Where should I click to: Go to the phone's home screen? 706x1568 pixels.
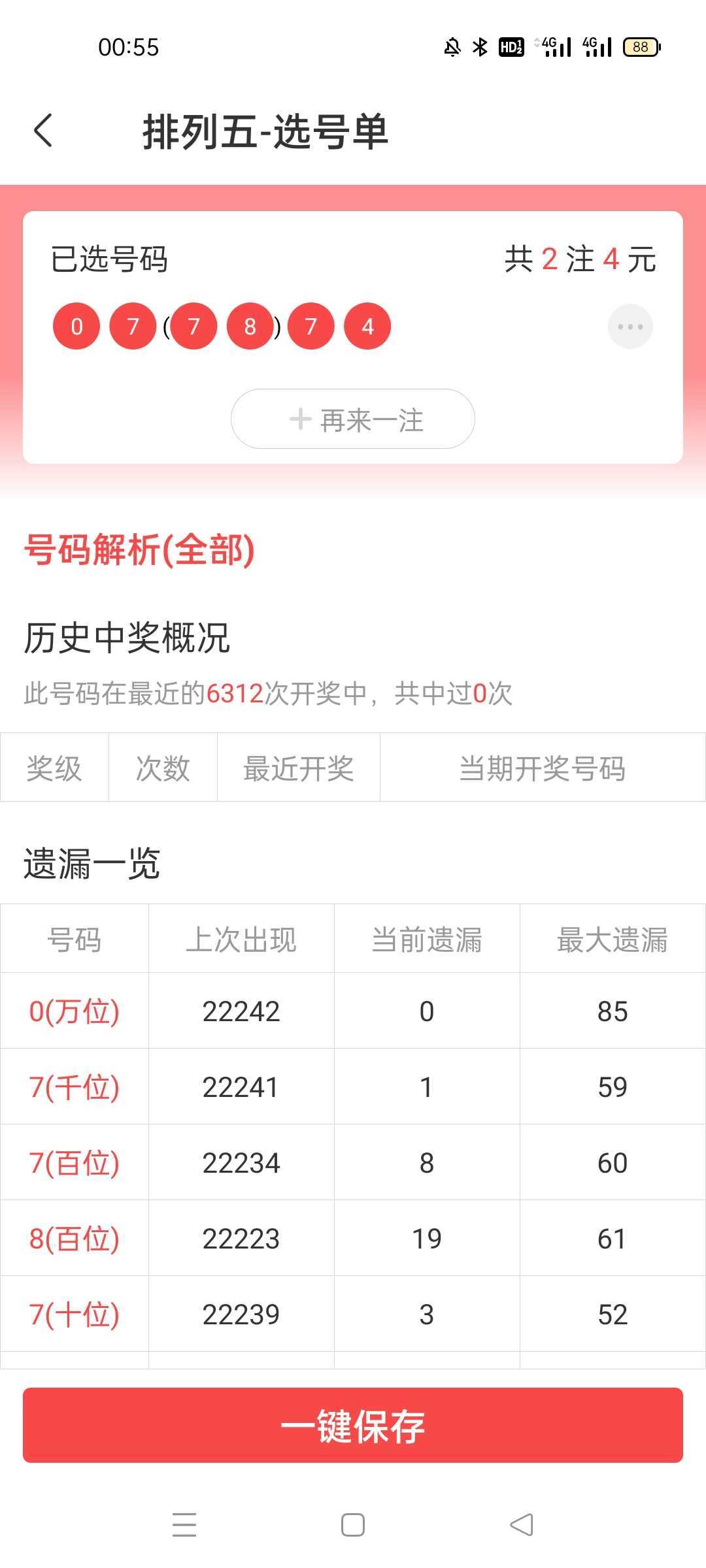[353, 1525]
